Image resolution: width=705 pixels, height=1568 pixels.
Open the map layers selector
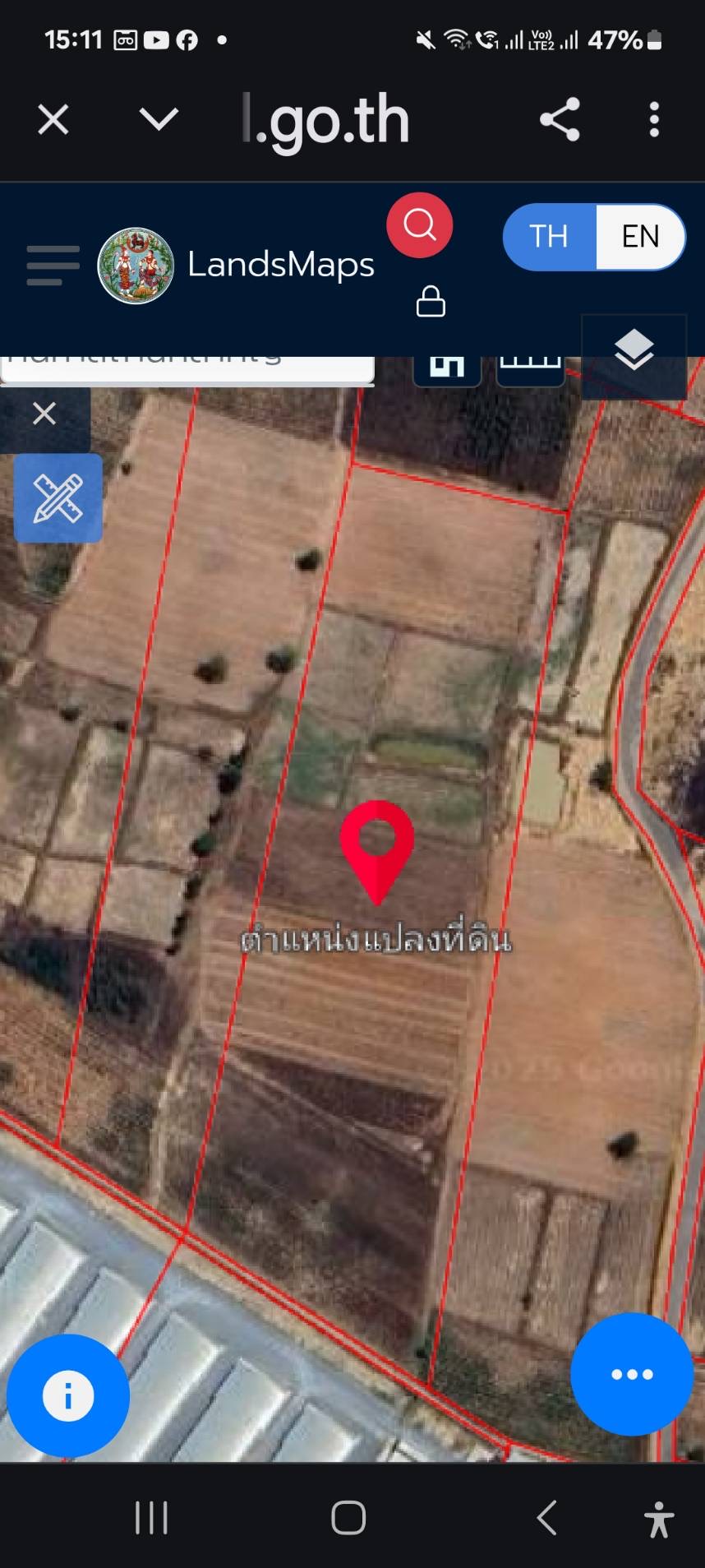click(634, 352)
